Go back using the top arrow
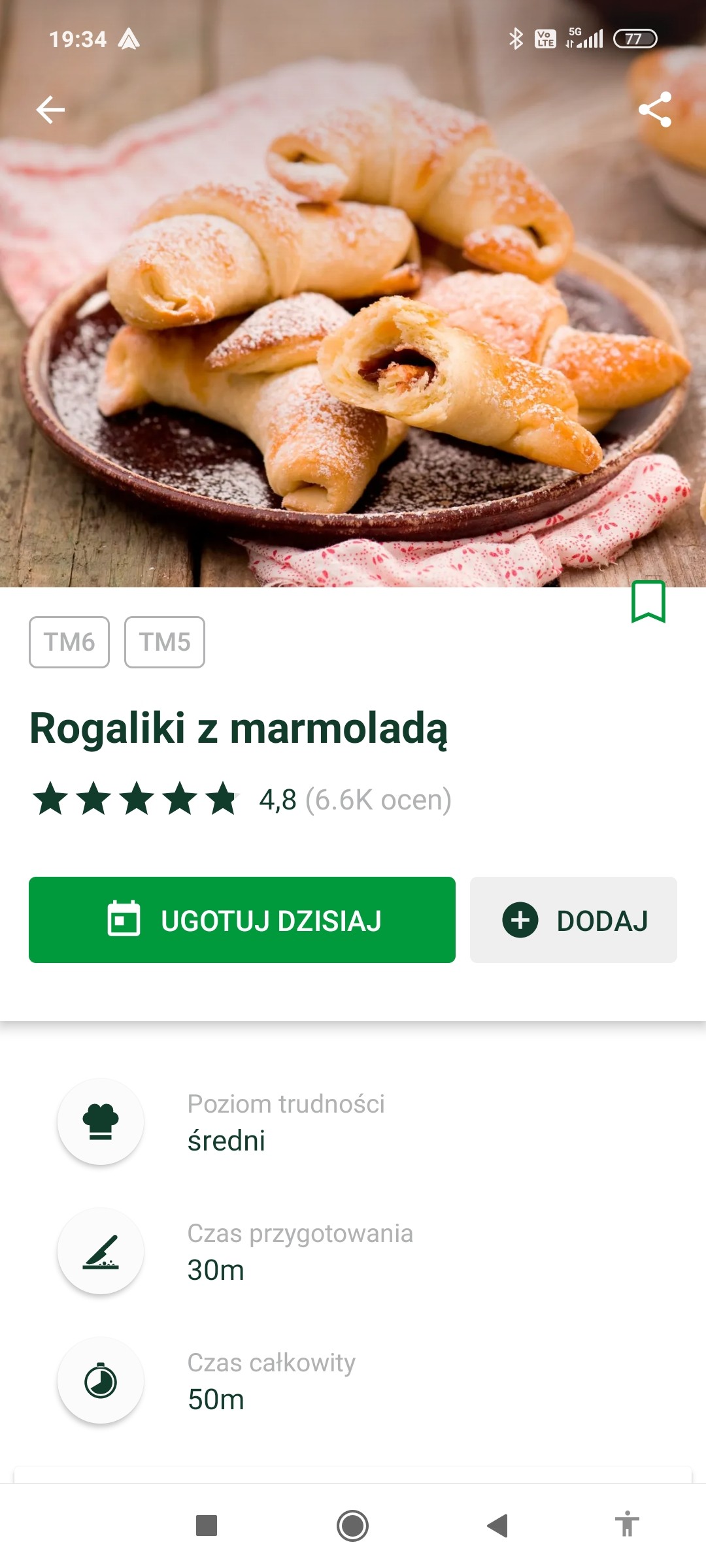Viewport: 706px width, 1568px height. (x=50, y=109)
